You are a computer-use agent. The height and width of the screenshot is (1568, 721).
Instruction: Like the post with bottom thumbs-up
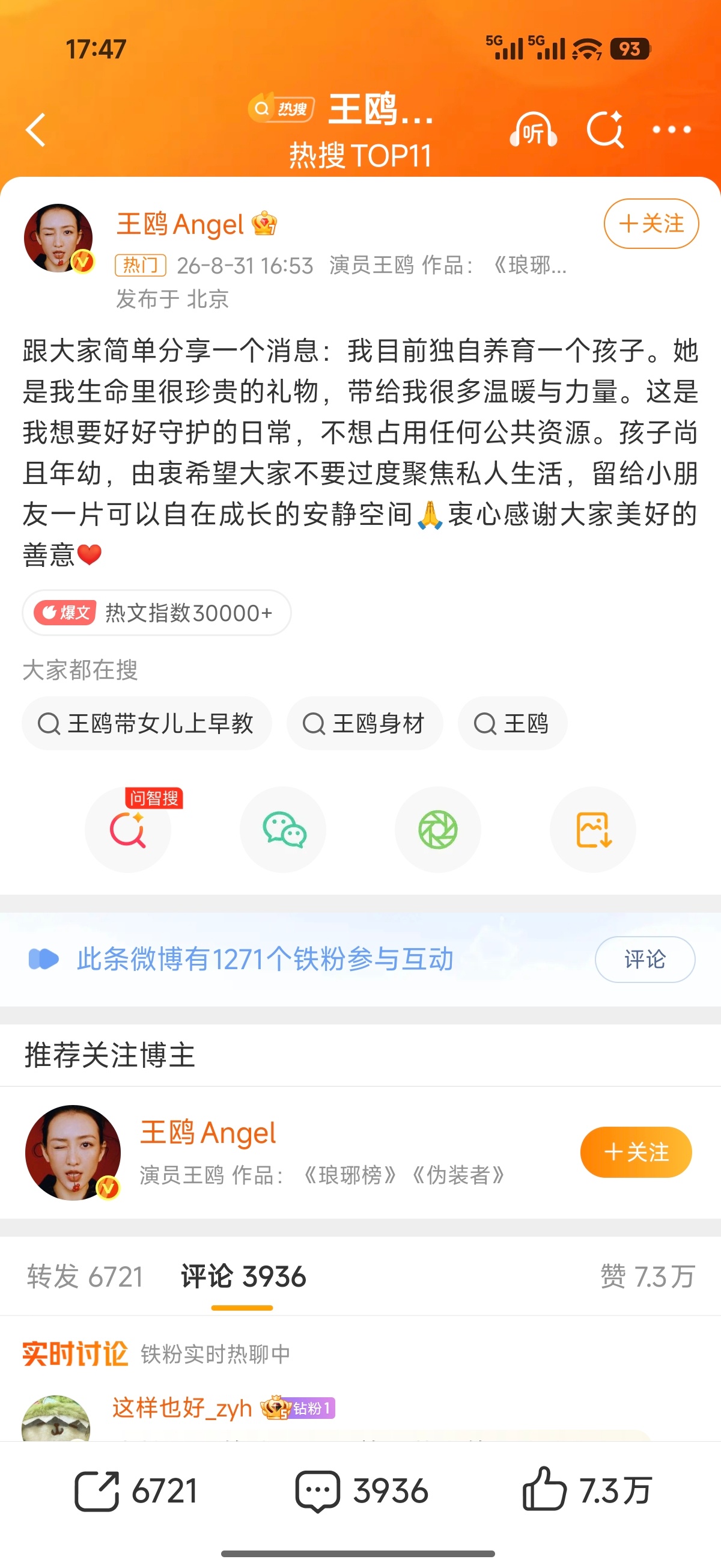coord(587,1490)
